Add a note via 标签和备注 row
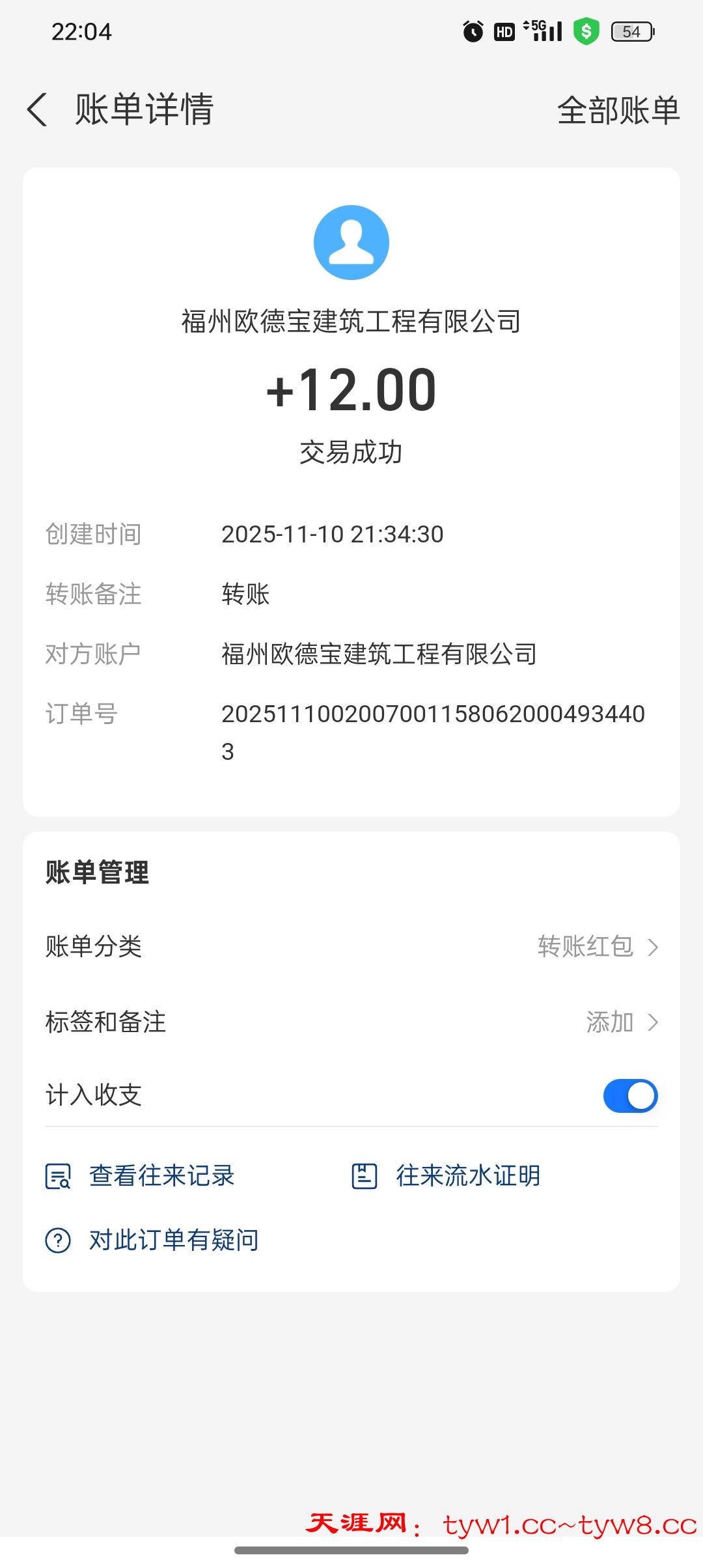Viewport: 703px width, 1568px height. click(x=351, y=1022)
